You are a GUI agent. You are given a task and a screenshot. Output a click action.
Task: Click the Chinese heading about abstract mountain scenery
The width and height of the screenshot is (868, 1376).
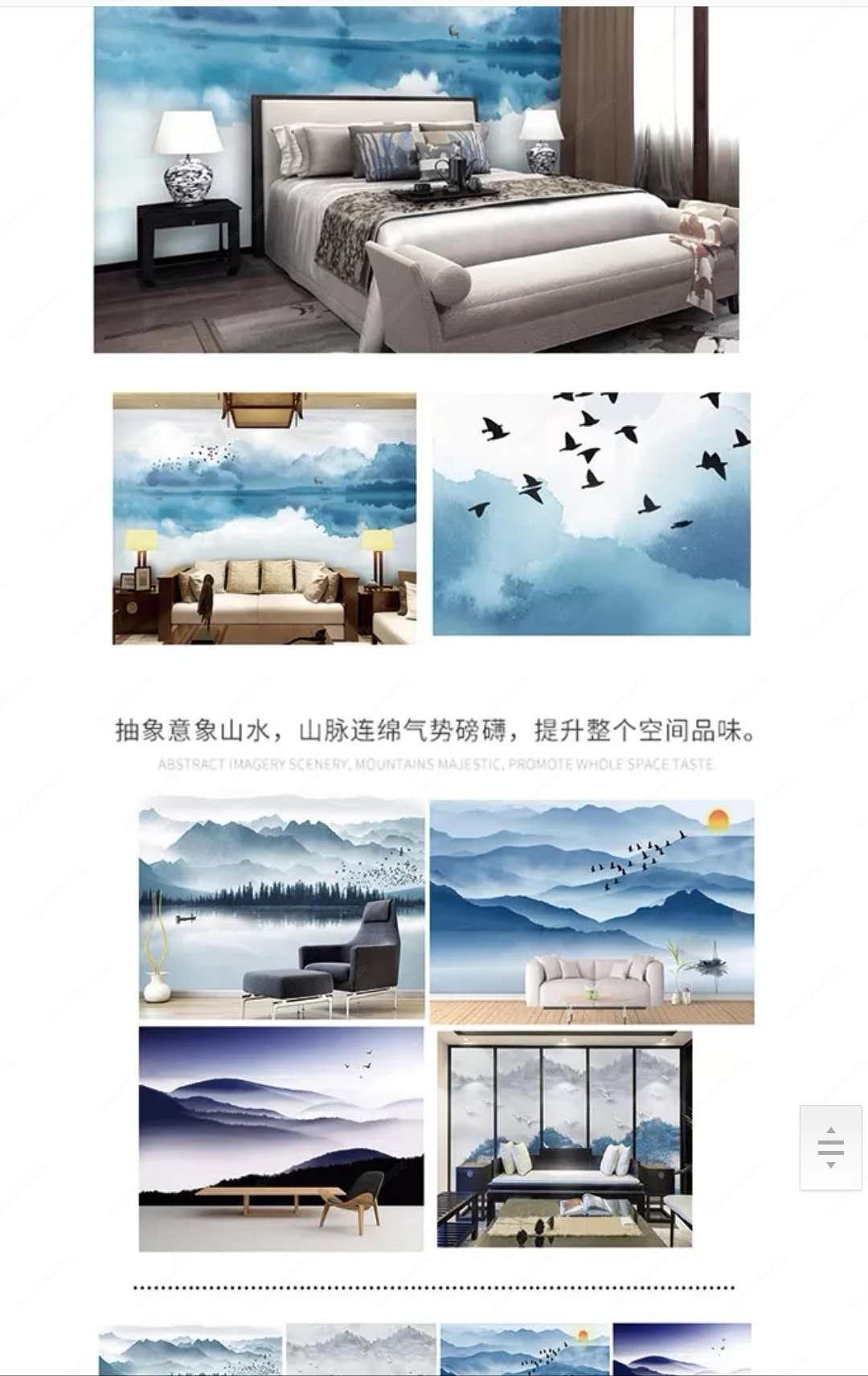tap(434, 730)
